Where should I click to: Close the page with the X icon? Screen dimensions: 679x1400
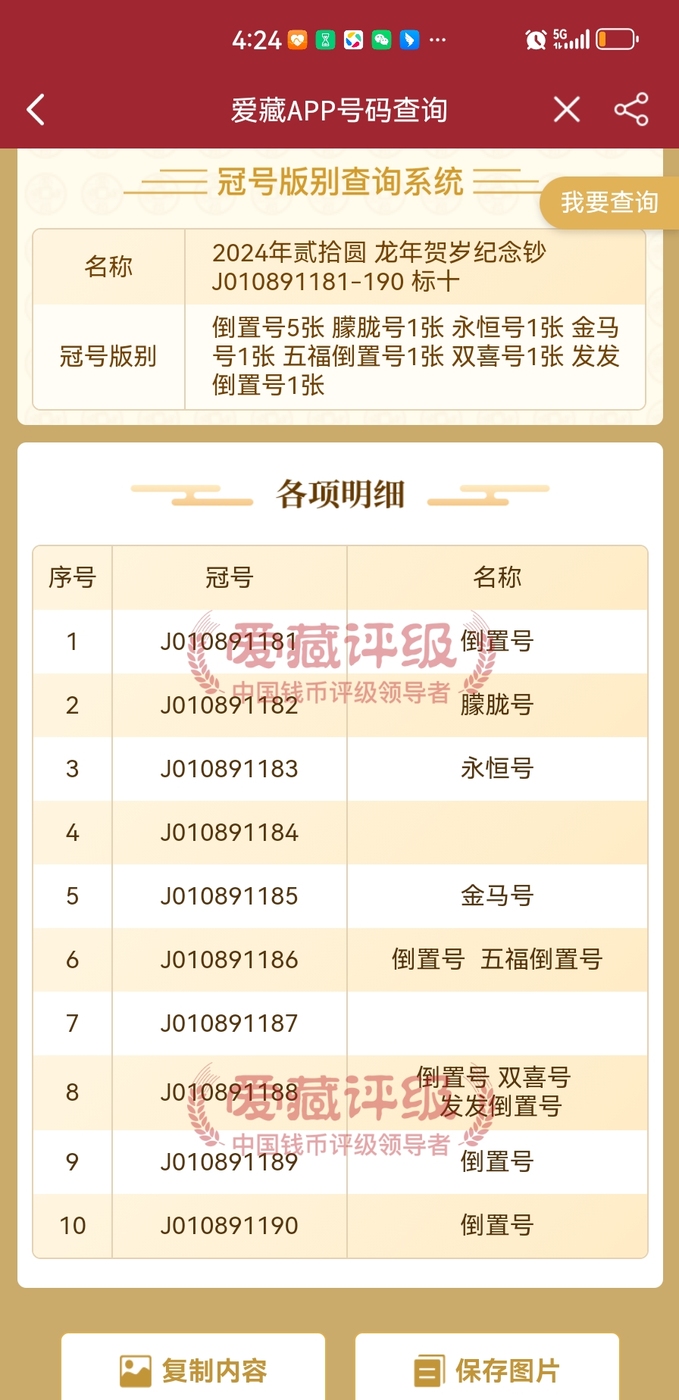567,110
